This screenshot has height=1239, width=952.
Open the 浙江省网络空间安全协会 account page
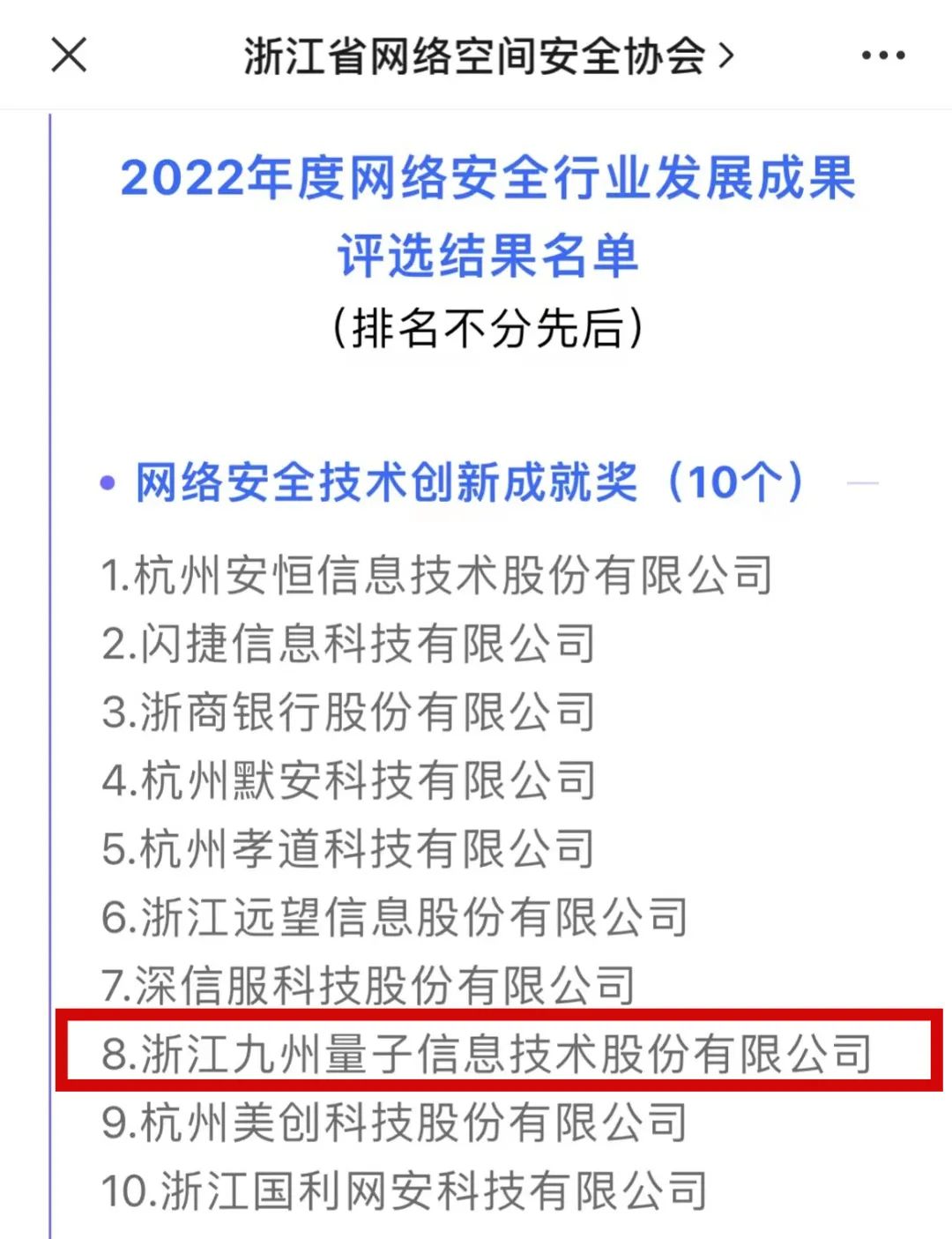coord(487,56)
